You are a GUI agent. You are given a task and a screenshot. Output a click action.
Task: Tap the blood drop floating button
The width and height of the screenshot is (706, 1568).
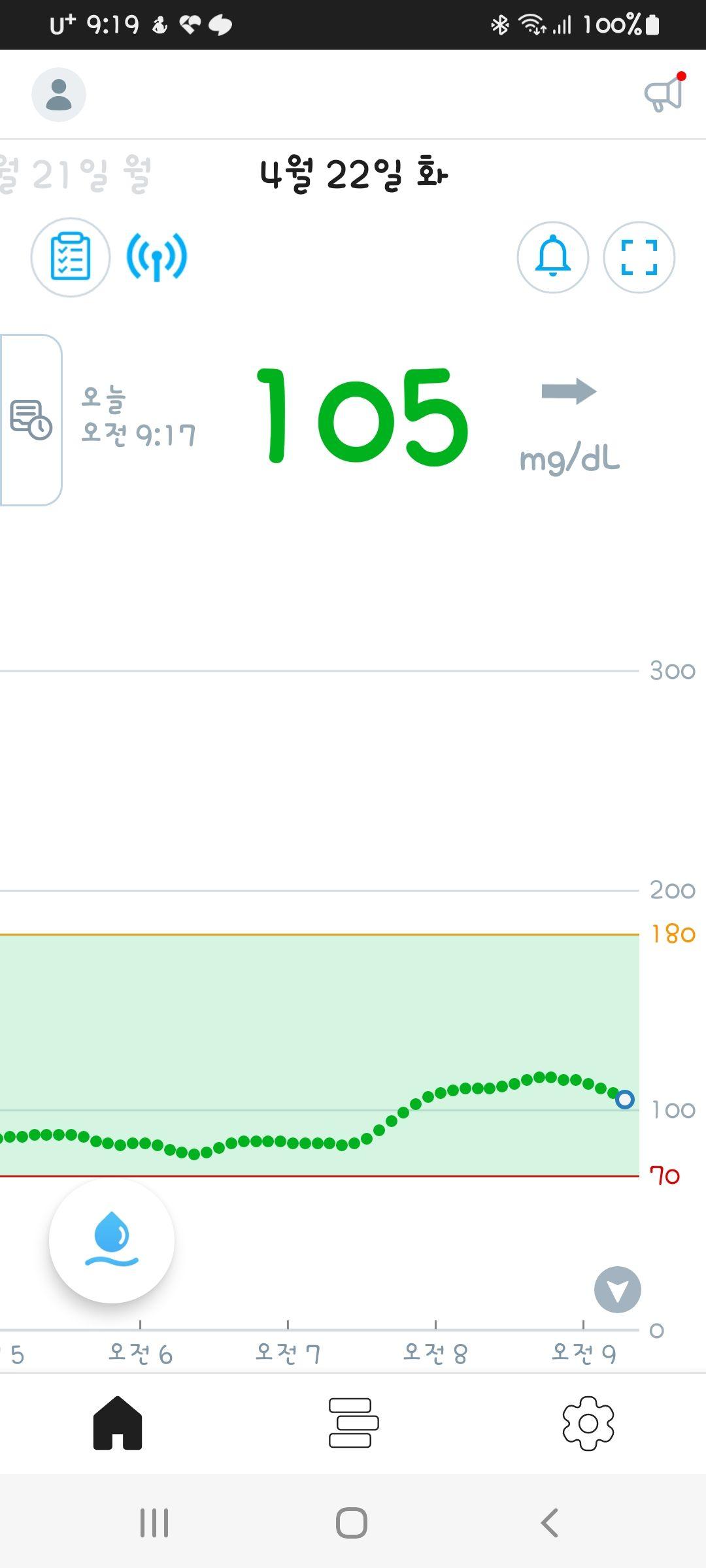[112, 1240]
